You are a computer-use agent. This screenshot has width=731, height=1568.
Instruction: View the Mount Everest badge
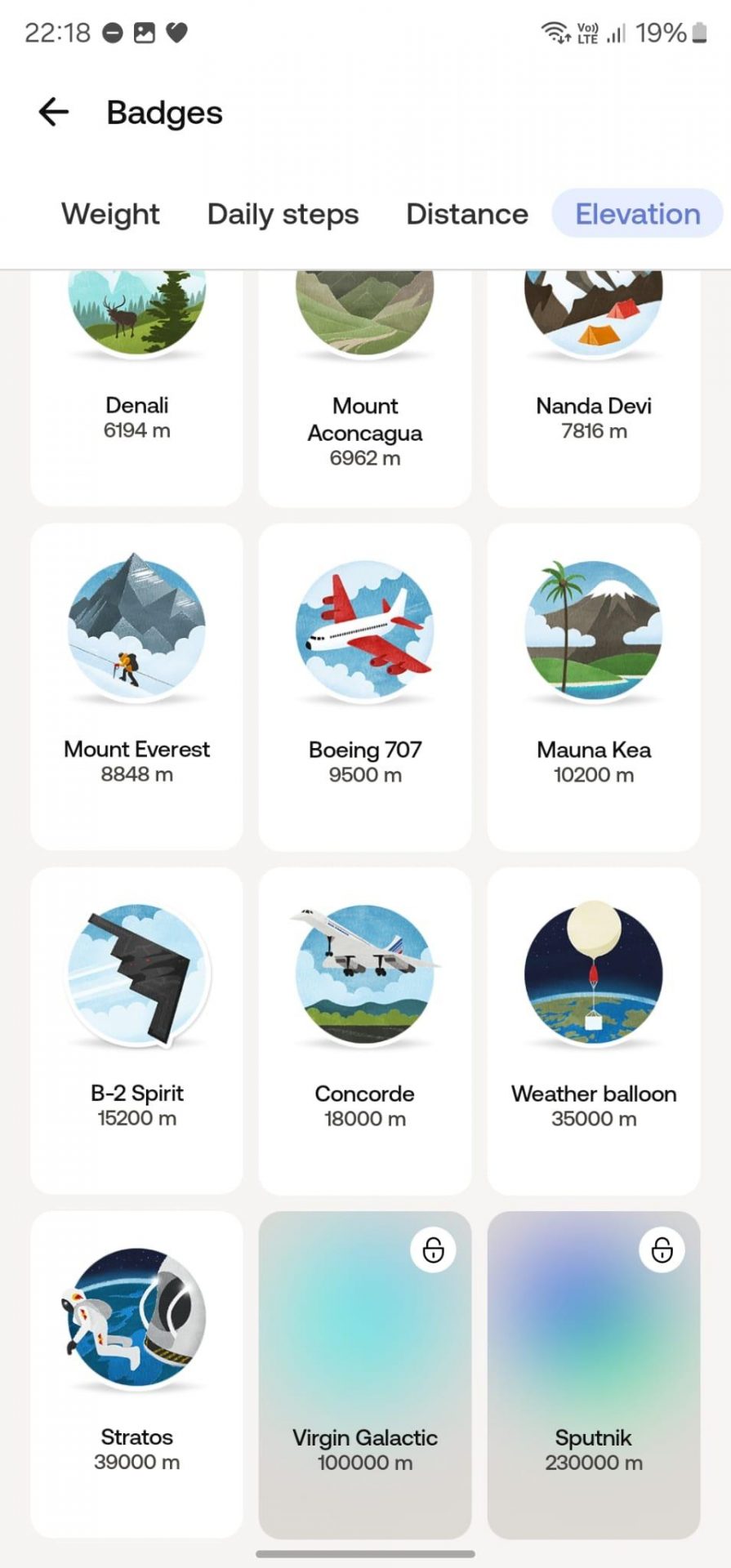136,688
